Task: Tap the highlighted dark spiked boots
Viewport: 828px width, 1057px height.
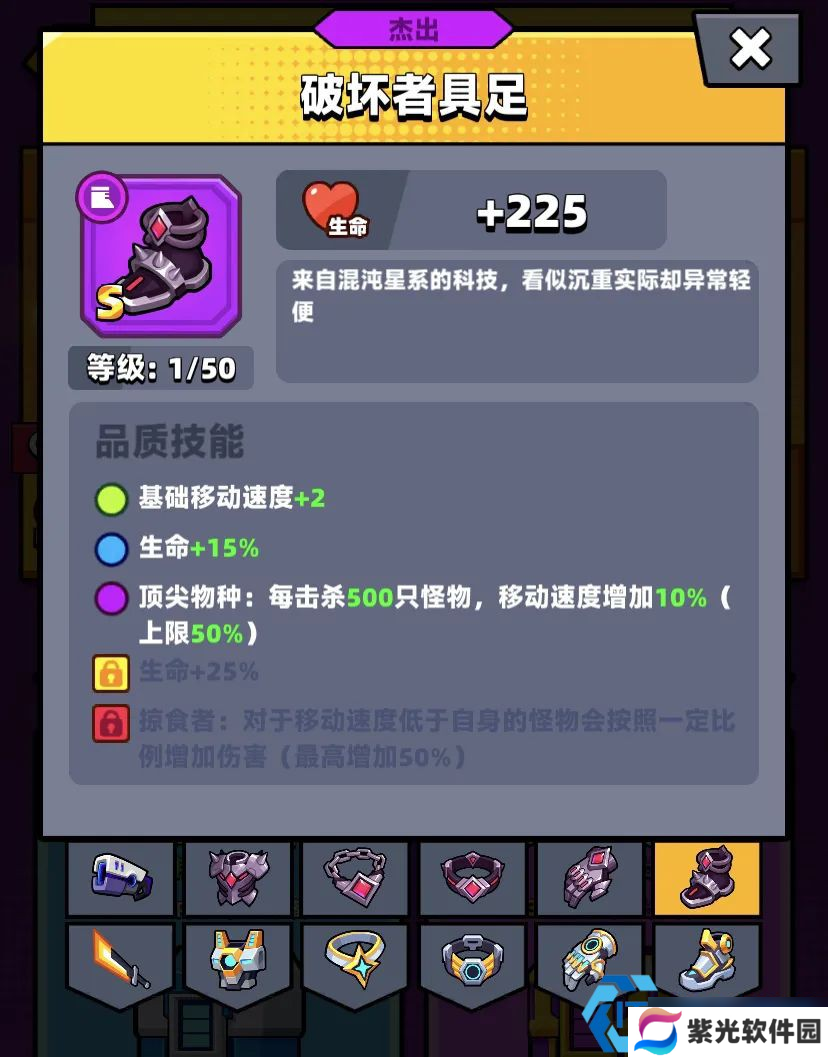Action: 706,877
